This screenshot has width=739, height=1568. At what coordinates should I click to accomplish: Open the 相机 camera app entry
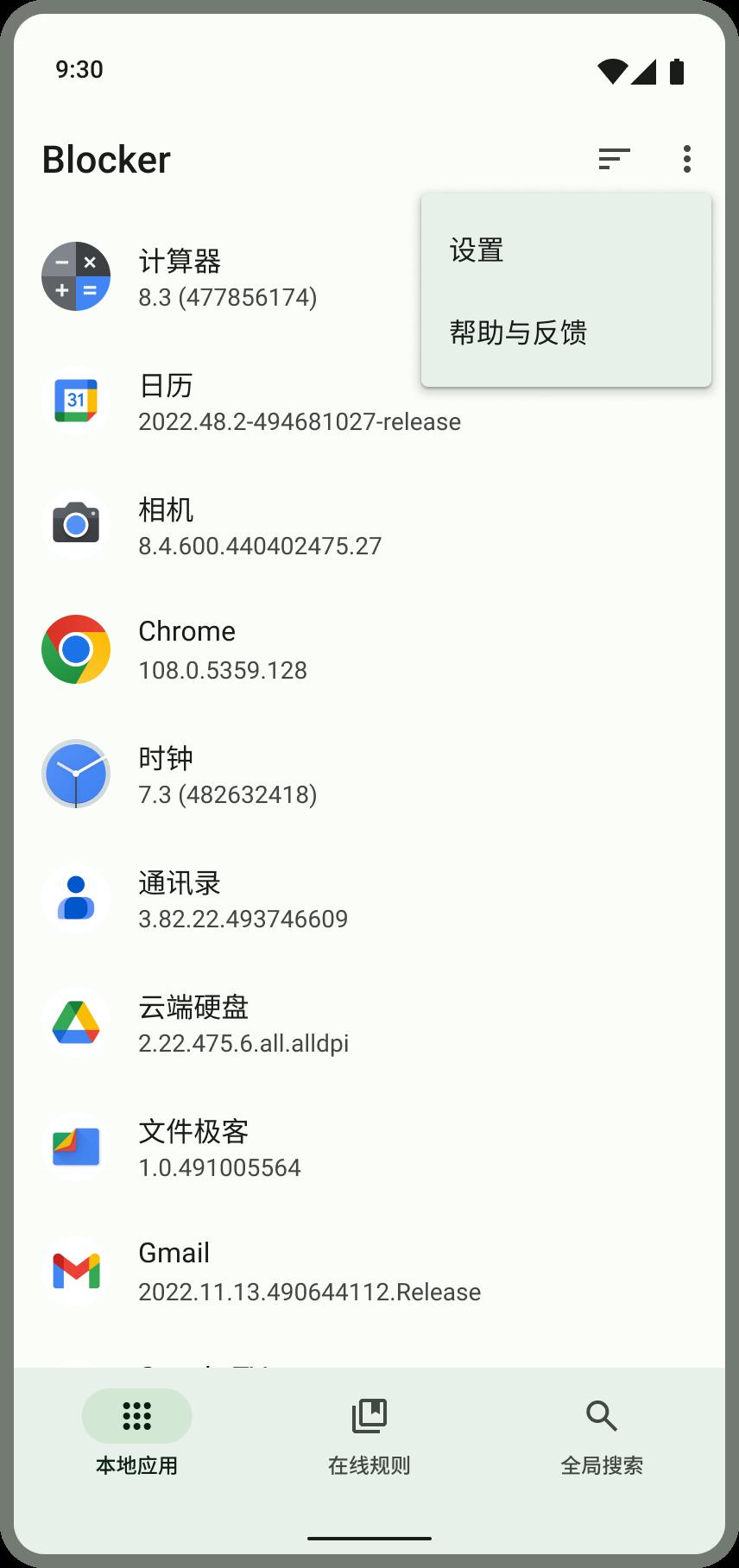pyautogui.click(x=259, y=525)
